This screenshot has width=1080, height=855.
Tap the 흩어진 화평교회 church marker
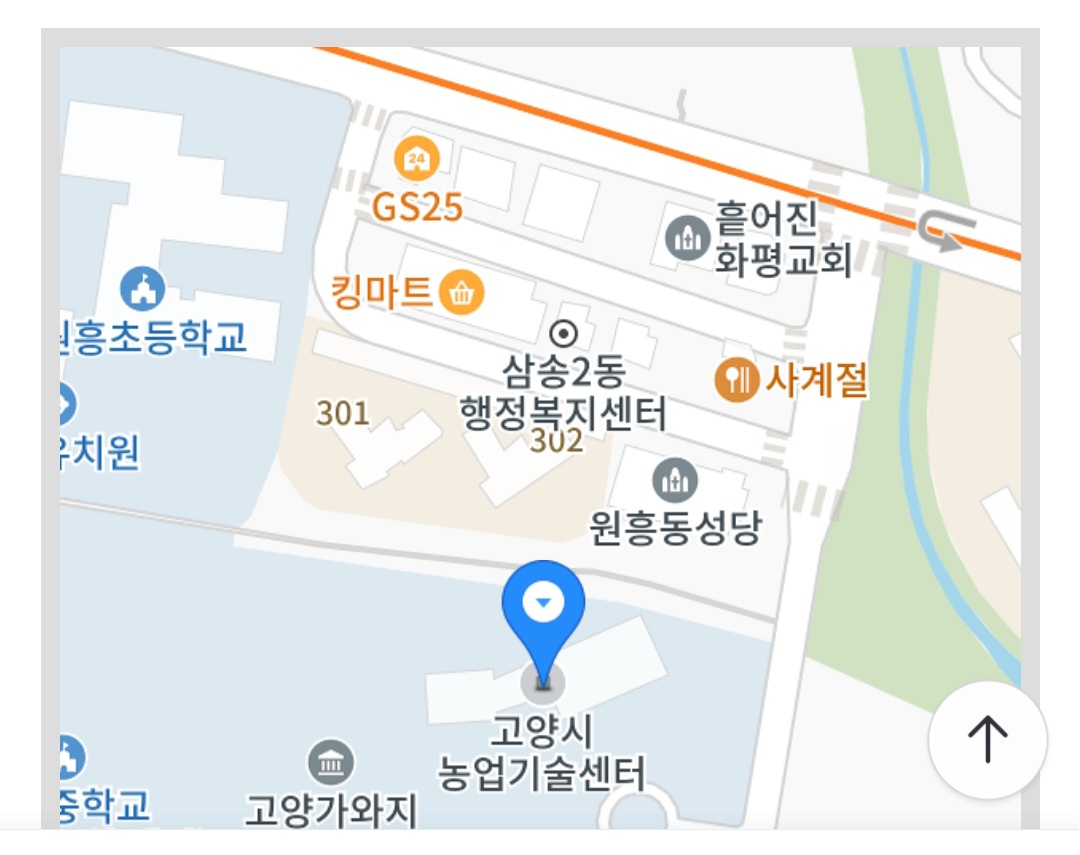coord(687,238)
